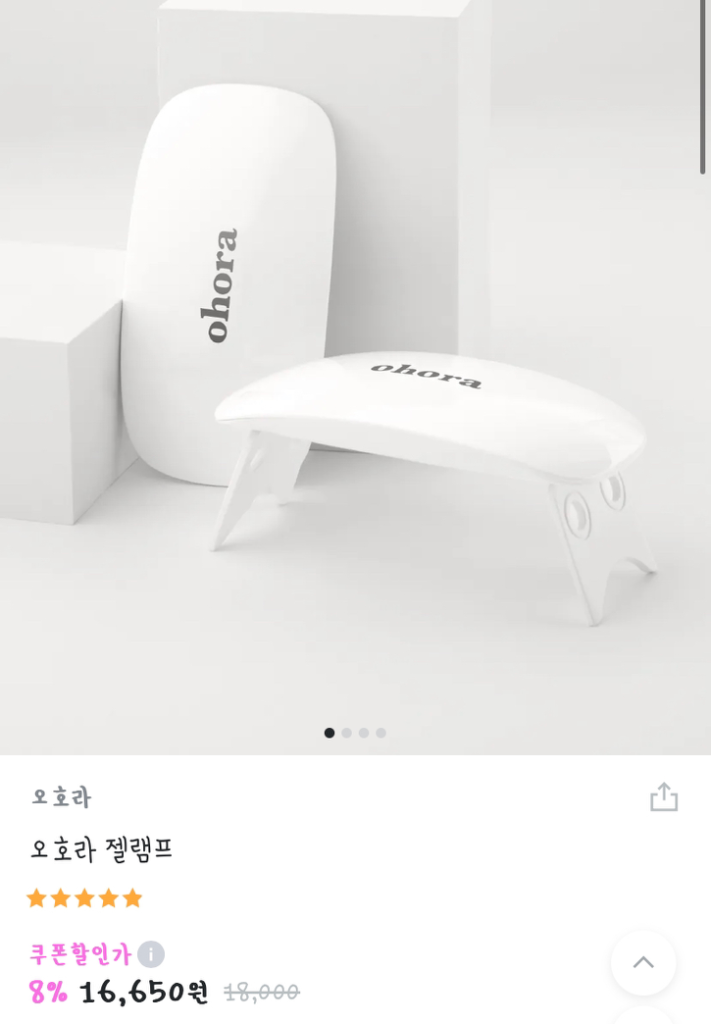Open the gel lamp product image

coord(355,370)
